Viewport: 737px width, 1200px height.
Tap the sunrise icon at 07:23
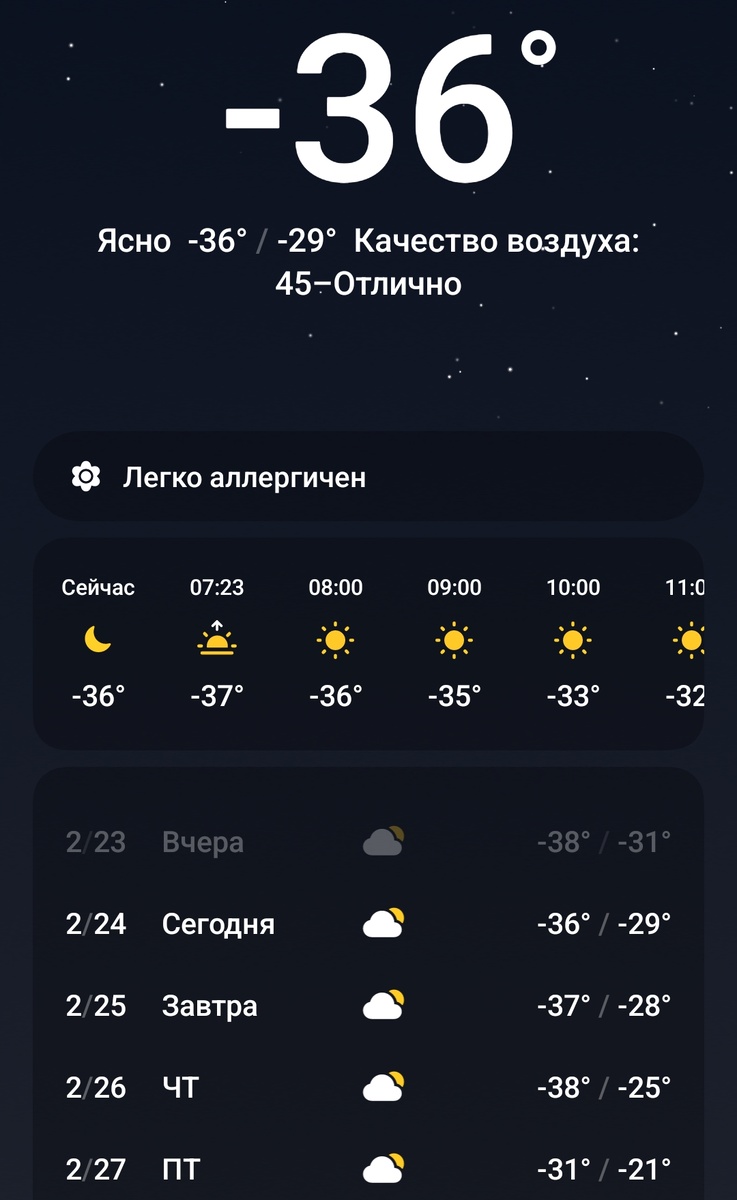216,641
